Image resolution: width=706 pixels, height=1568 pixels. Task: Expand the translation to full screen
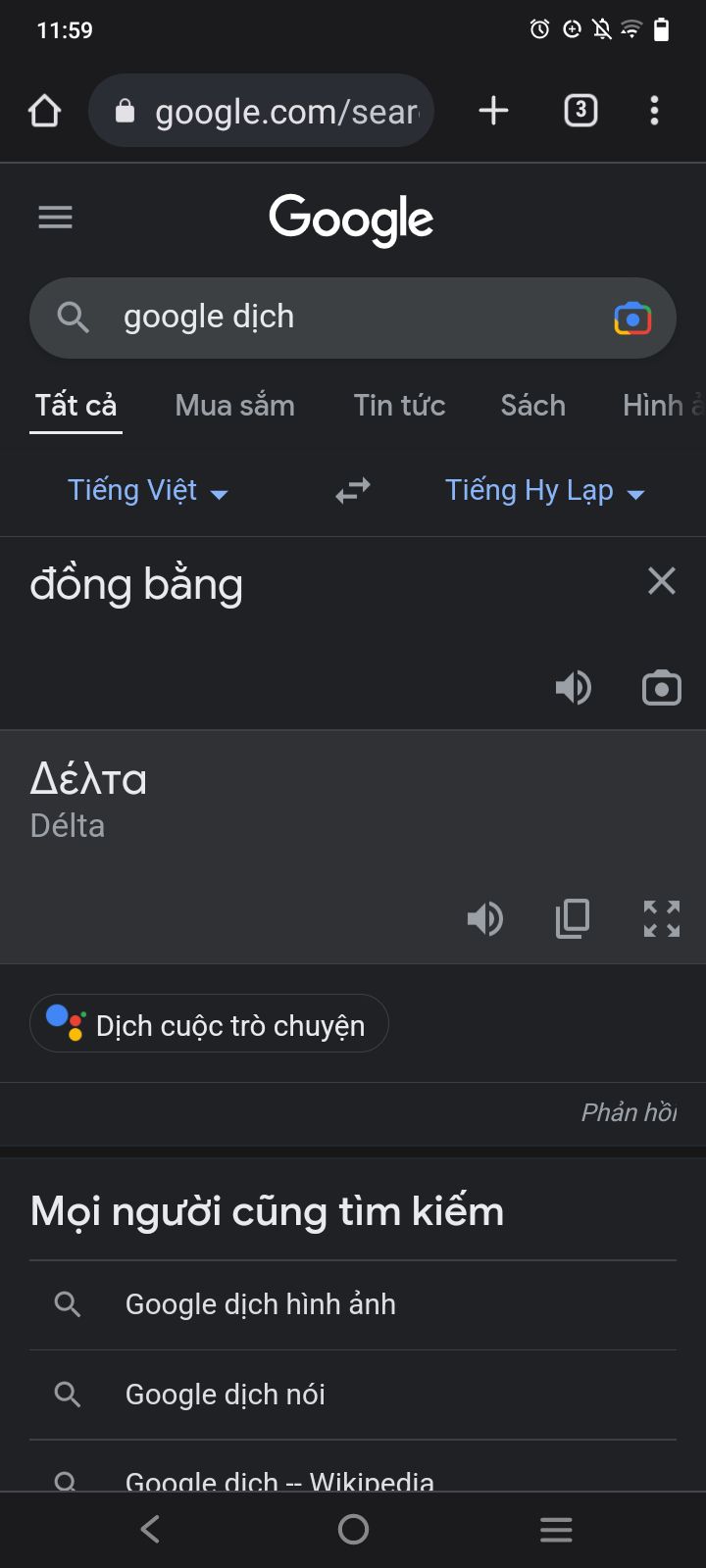click(661, 918)
